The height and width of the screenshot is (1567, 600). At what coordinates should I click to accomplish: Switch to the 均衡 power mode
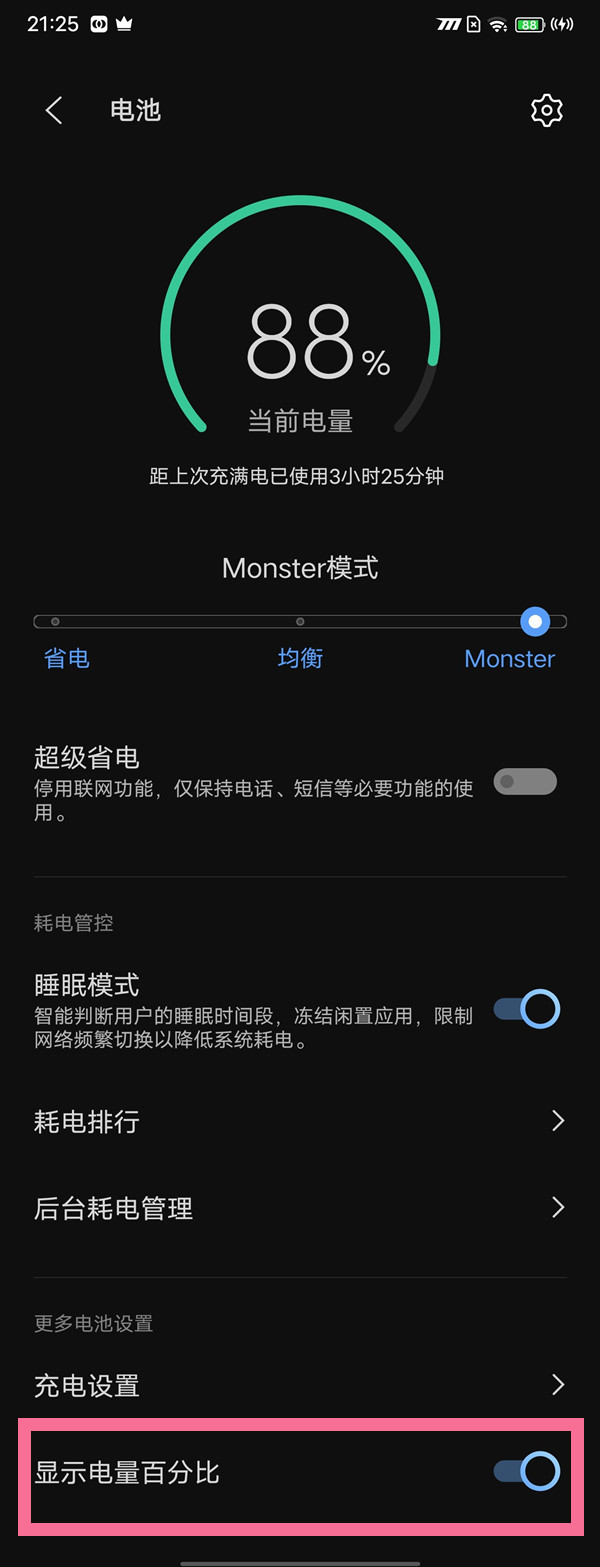click(x=300, y=658)
